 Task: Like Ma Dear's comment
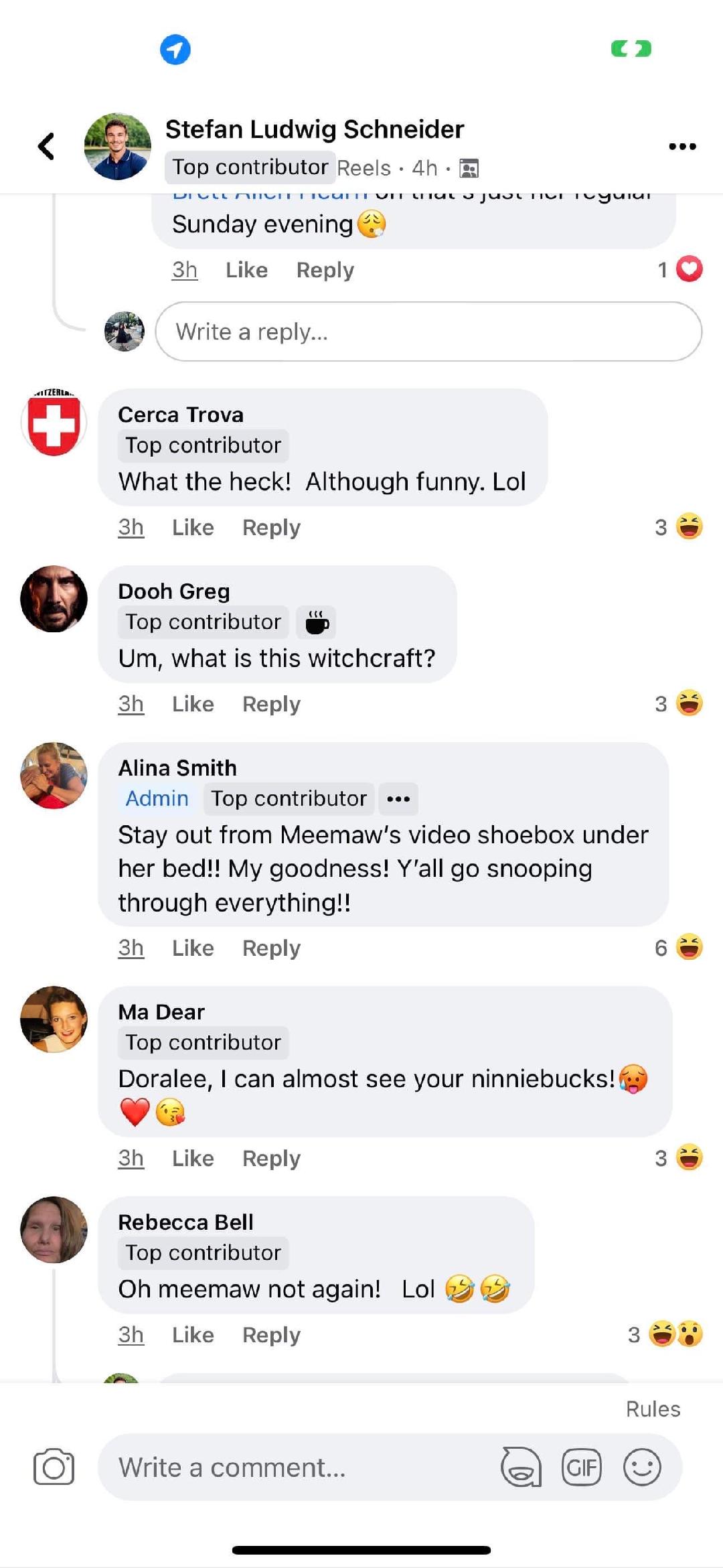pyautogui.click(x=193, y=1158)
